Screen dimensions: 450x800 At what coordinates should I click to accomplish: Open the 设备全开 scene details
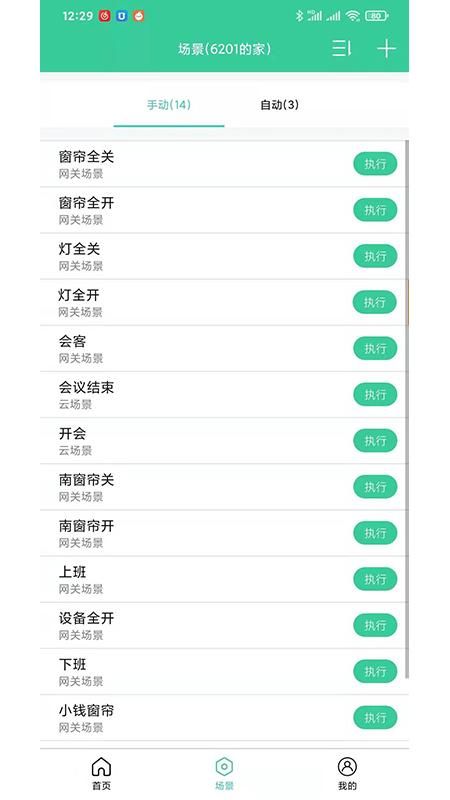(x=223, y=626)
